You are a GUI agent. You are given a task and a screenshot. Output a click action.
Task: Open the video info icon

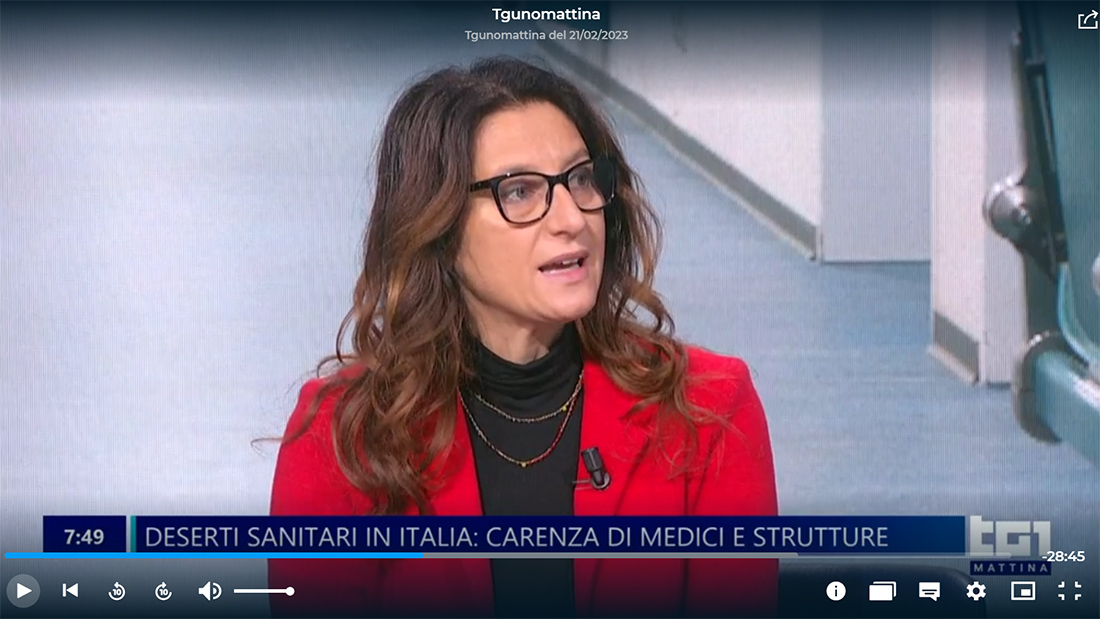[x=836, y=591]
